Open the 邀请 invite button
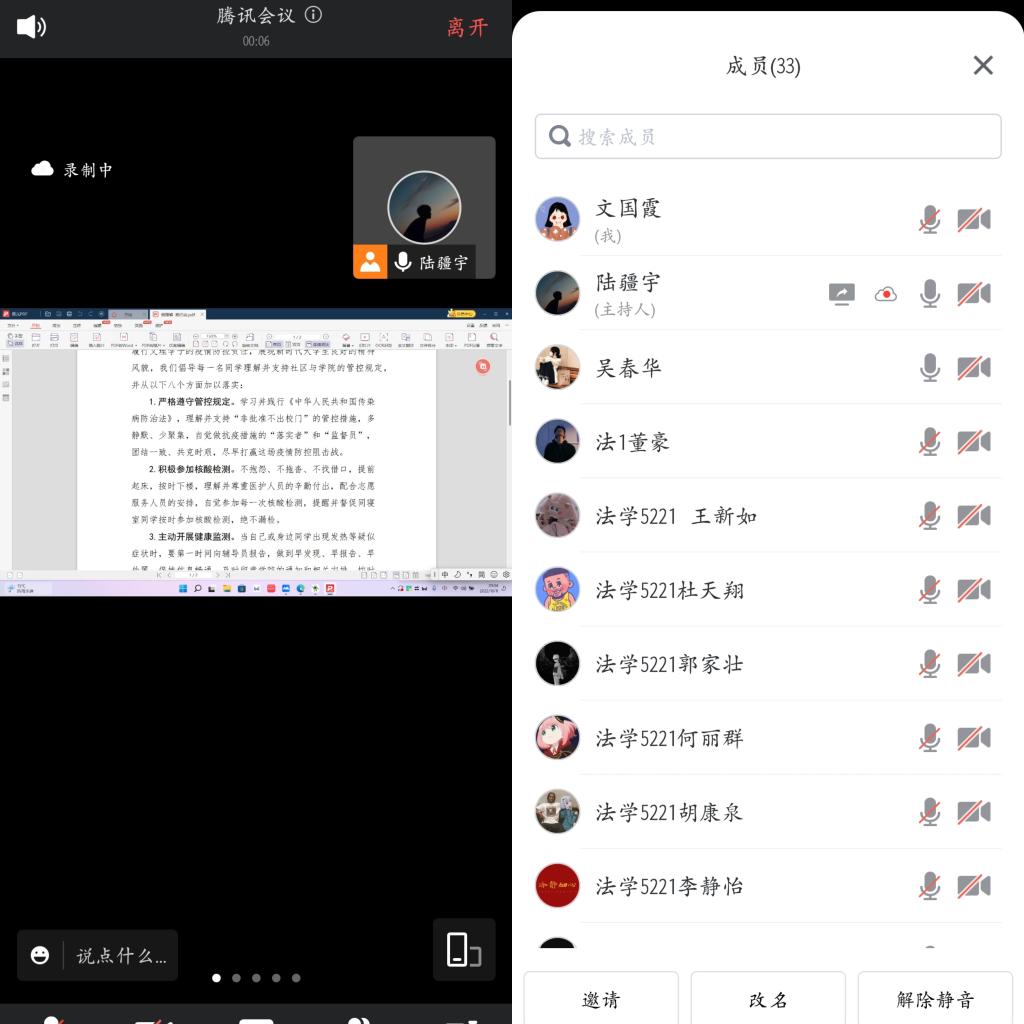 click(601, 999)
